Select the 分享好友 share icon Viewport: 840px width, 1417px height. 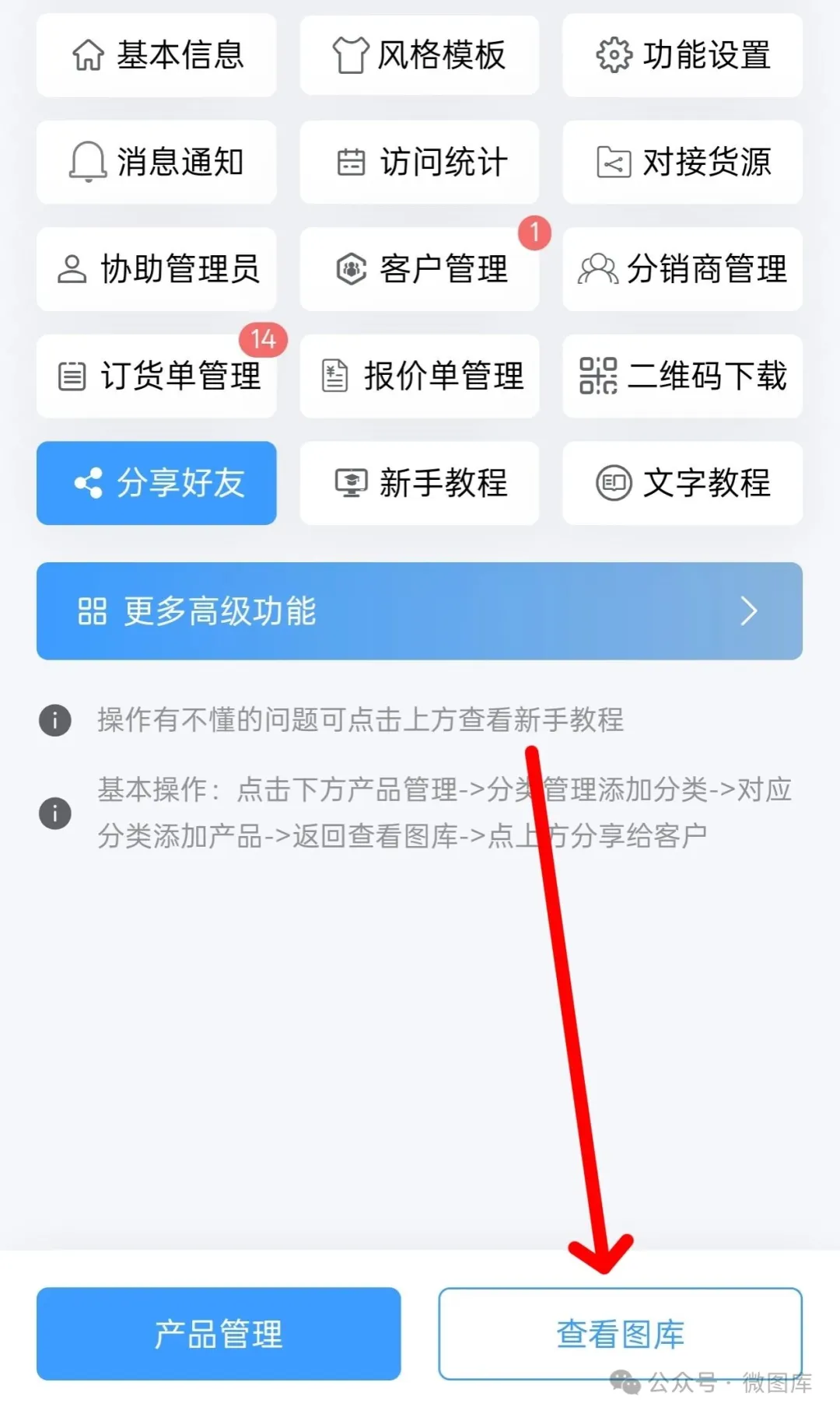click(x=89, y=484)
